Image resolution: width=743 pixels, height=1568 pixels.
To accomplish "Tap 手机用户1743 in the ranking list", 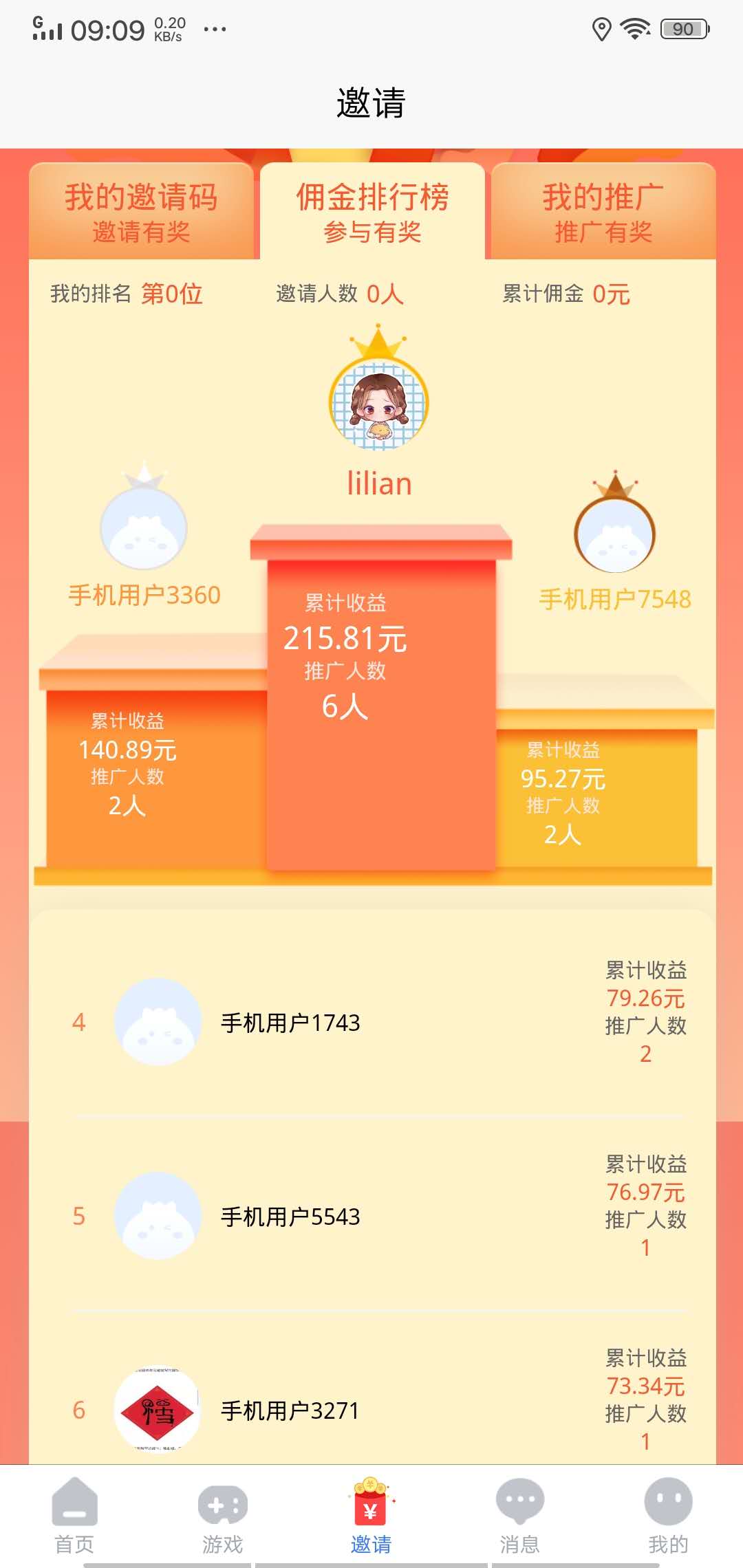I will coord(292,1022).
